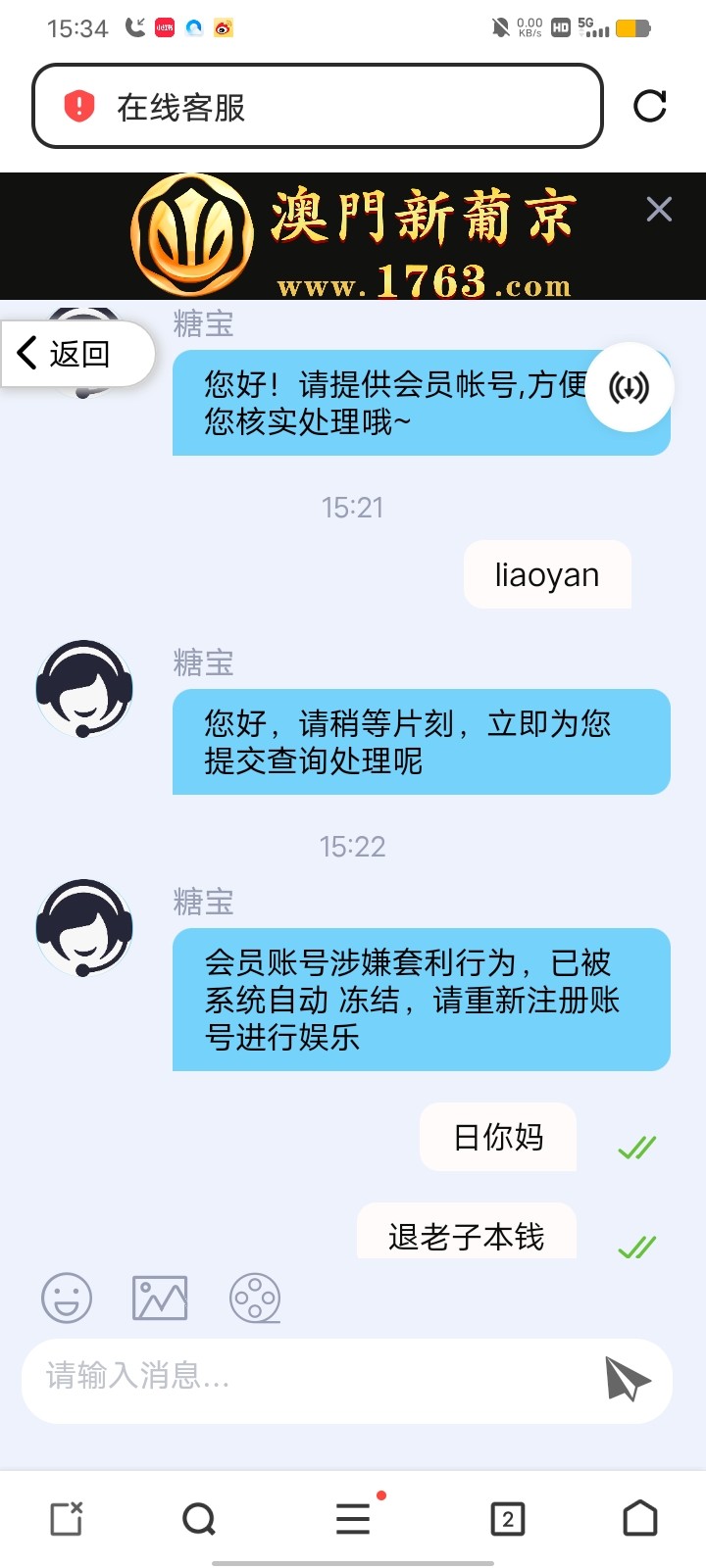706x1568 pixels.
Task: View the 2 open tabs
Action: (507, 1519)
